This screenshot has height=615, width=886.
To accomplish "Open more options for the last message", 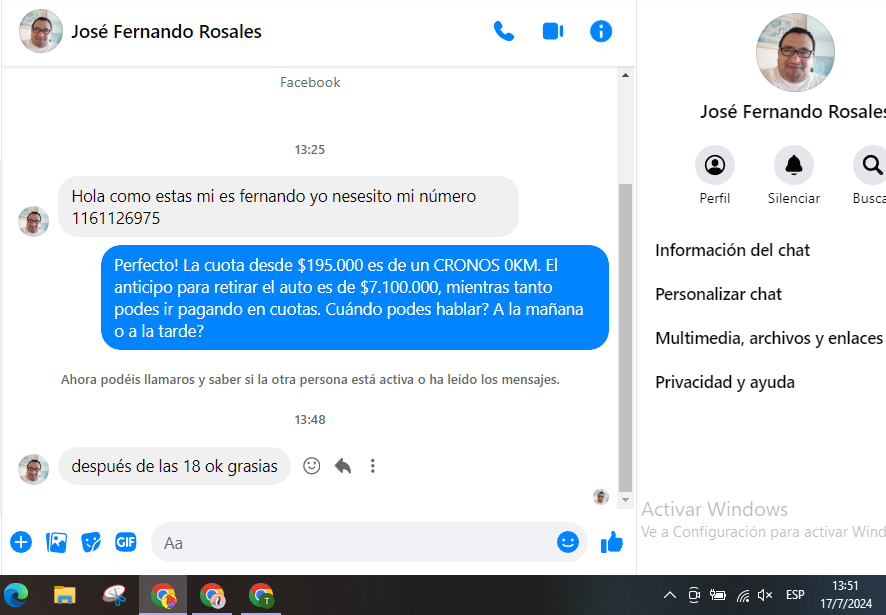I will click(x=372, y=466).
